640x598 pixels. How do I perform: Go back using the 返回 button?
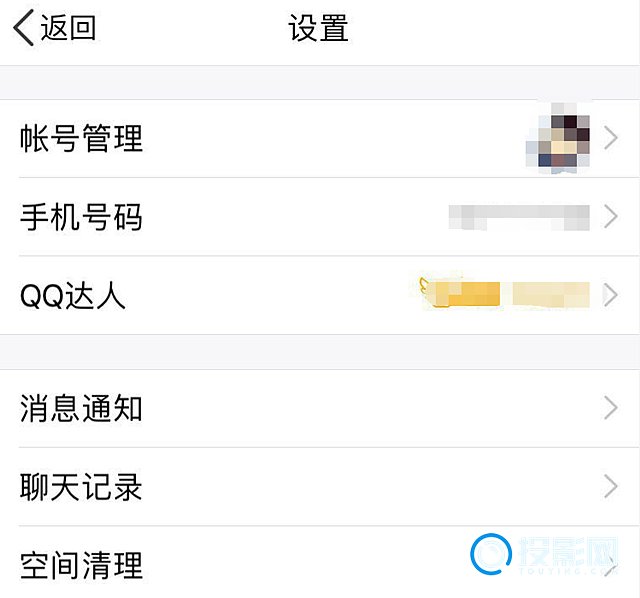click(56, 28)
